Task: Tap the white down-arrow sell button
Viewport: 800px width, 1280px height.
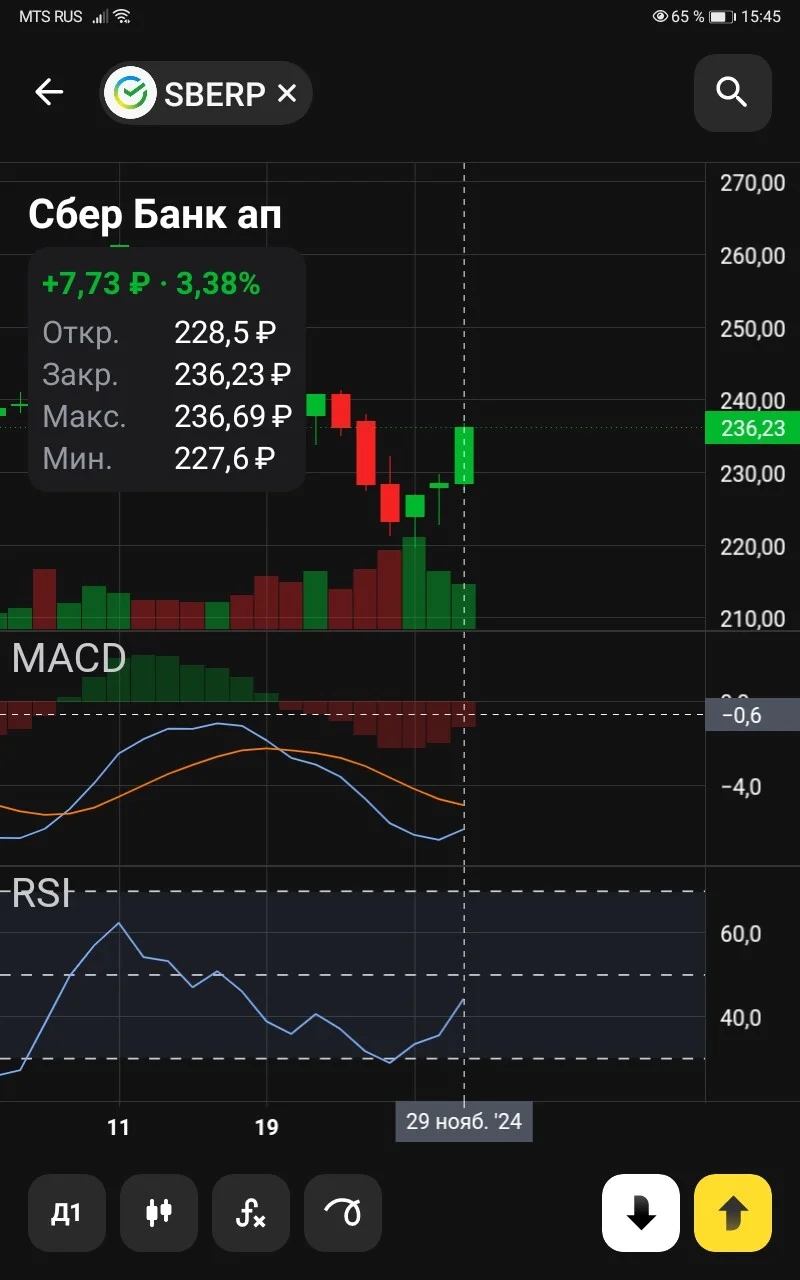Action: tap(641, 1213)
